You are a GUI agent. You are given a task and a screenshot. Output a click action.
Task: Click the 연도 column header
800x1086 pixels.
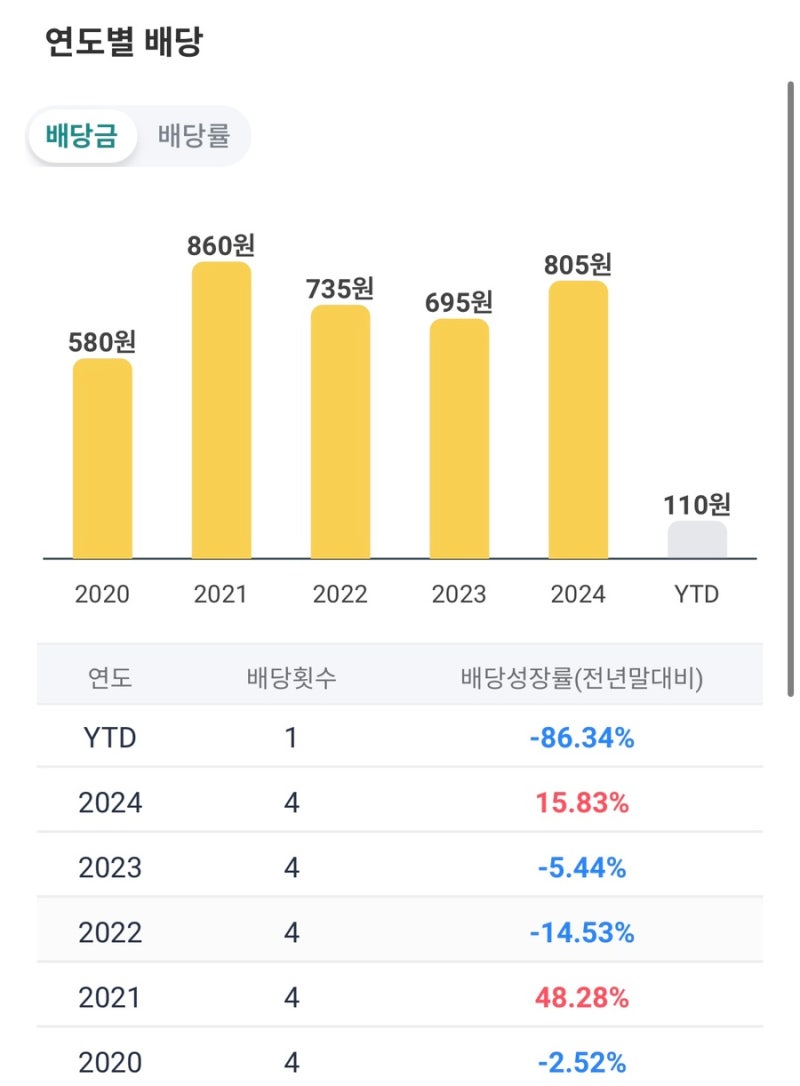pos(110,675)
